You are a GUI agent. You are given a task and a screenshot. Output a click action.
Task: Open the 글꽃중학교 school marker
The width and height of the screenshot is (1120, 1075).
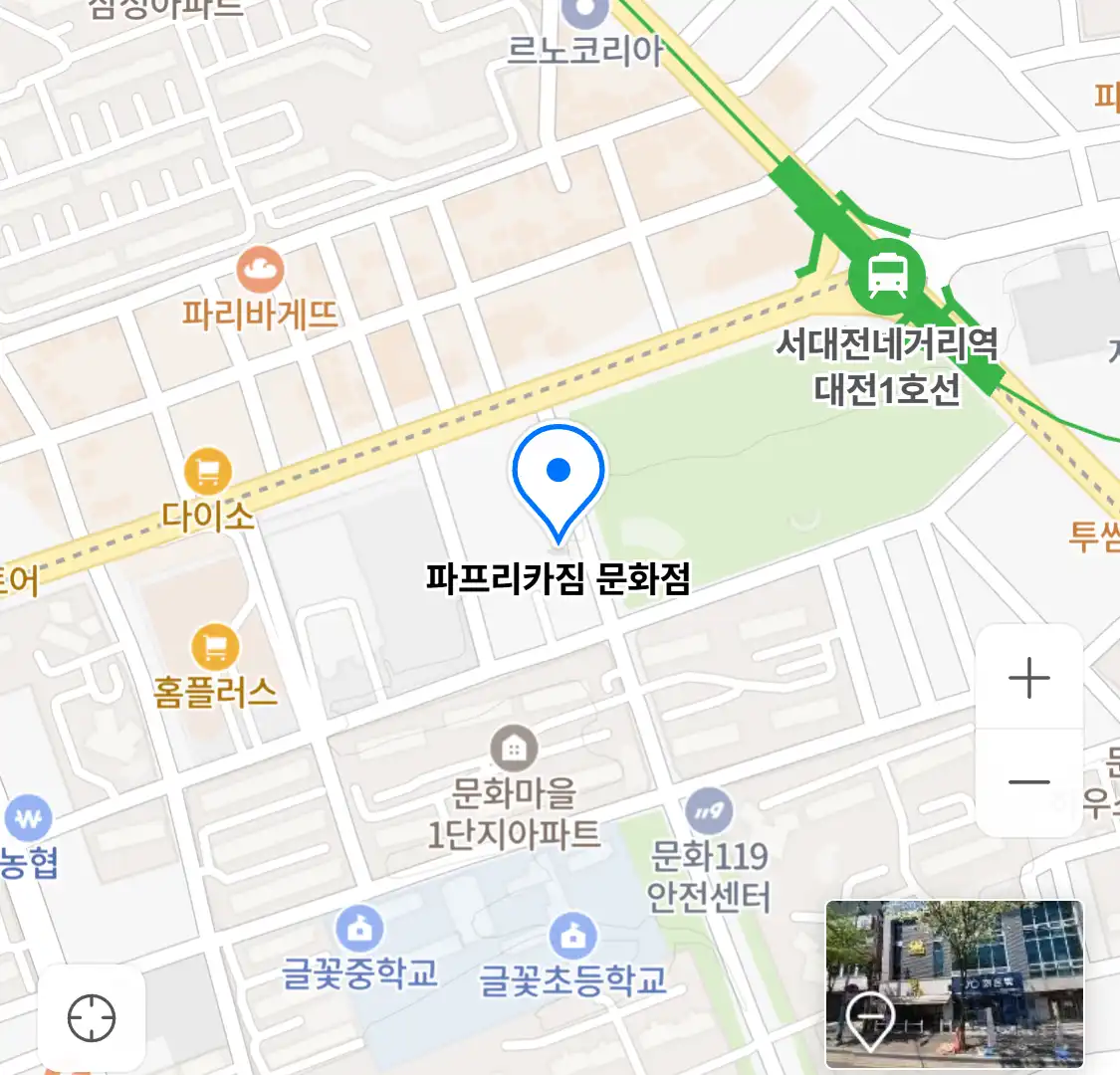(x=359, y=929)
